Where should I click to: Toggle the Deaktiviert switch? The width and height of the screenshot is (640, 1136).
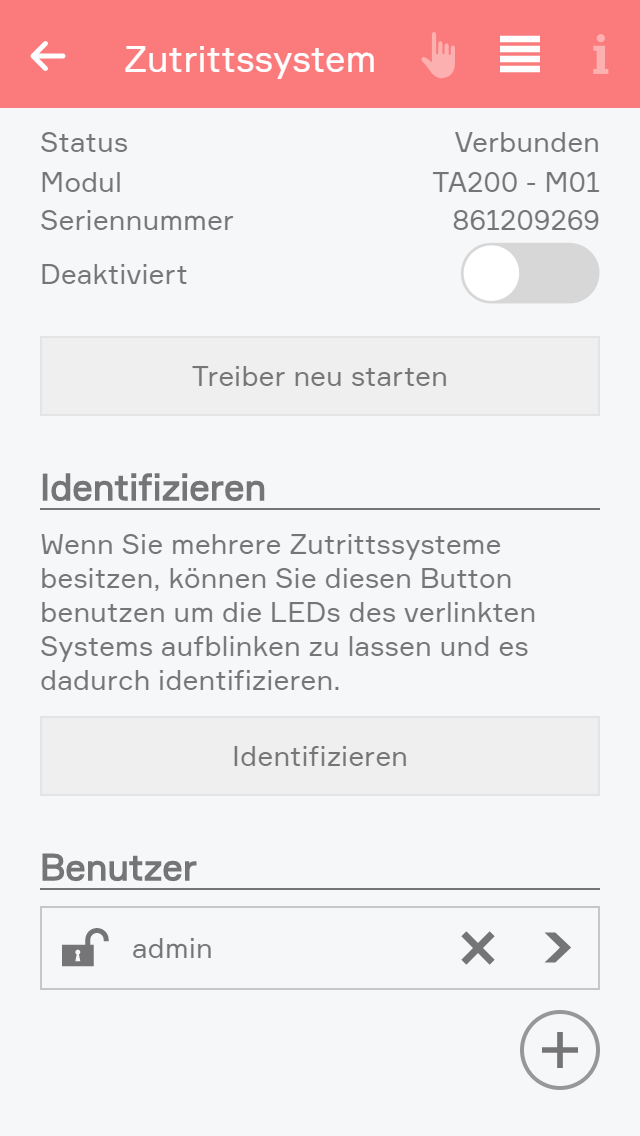pyautogui.click(x=529, y=273)
